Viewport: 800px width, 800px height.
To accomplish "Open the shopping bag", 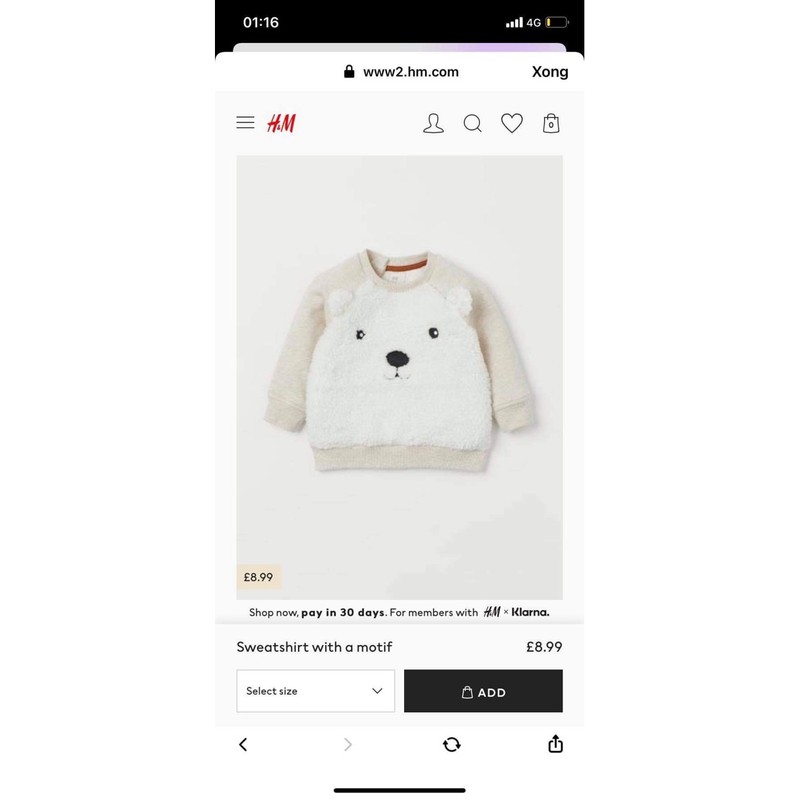I will (x=551, y=123).
